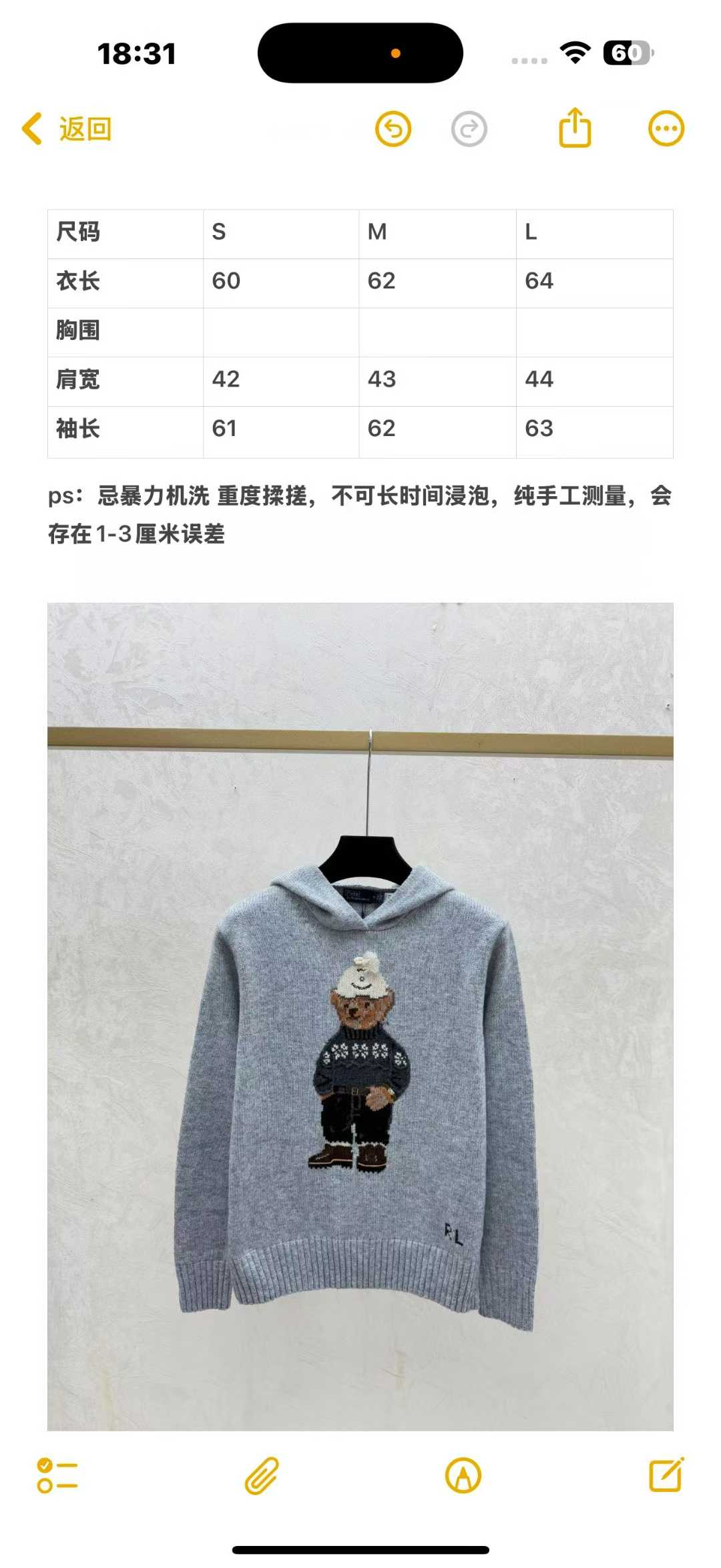Share this note
This screenshot has height=1568, width=721.
[x=575, y=128]
